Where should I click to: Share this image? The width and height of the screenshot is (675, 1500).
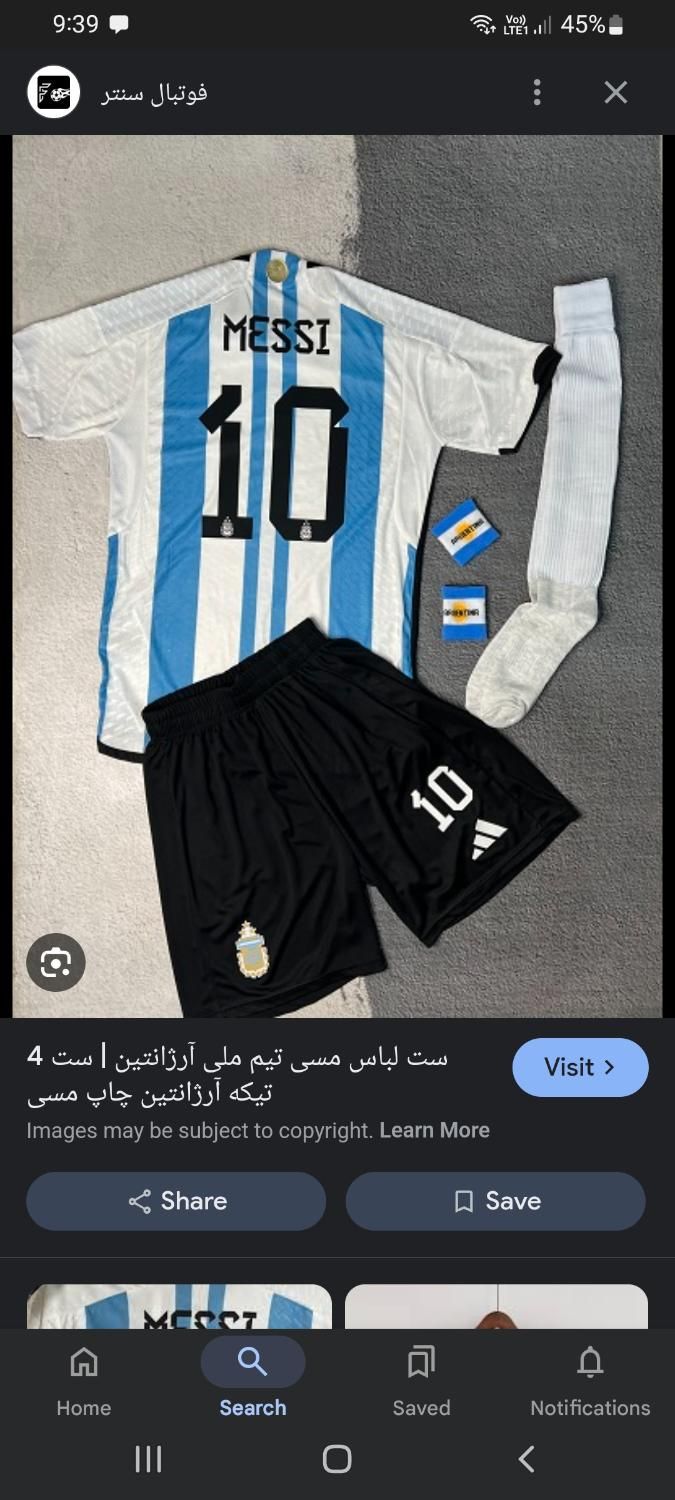click(176, 1201)
